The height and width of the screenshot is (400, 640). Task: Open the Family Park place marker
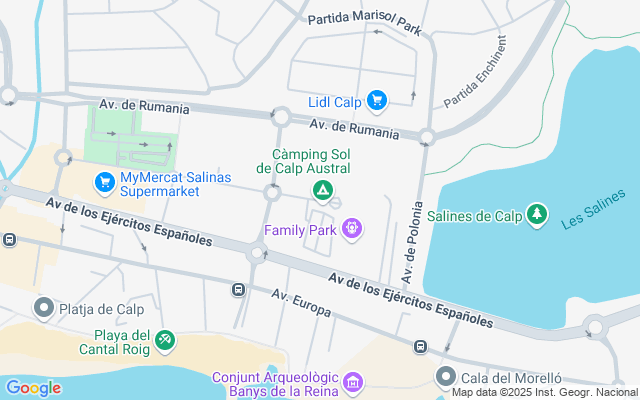tap(351, 230)
